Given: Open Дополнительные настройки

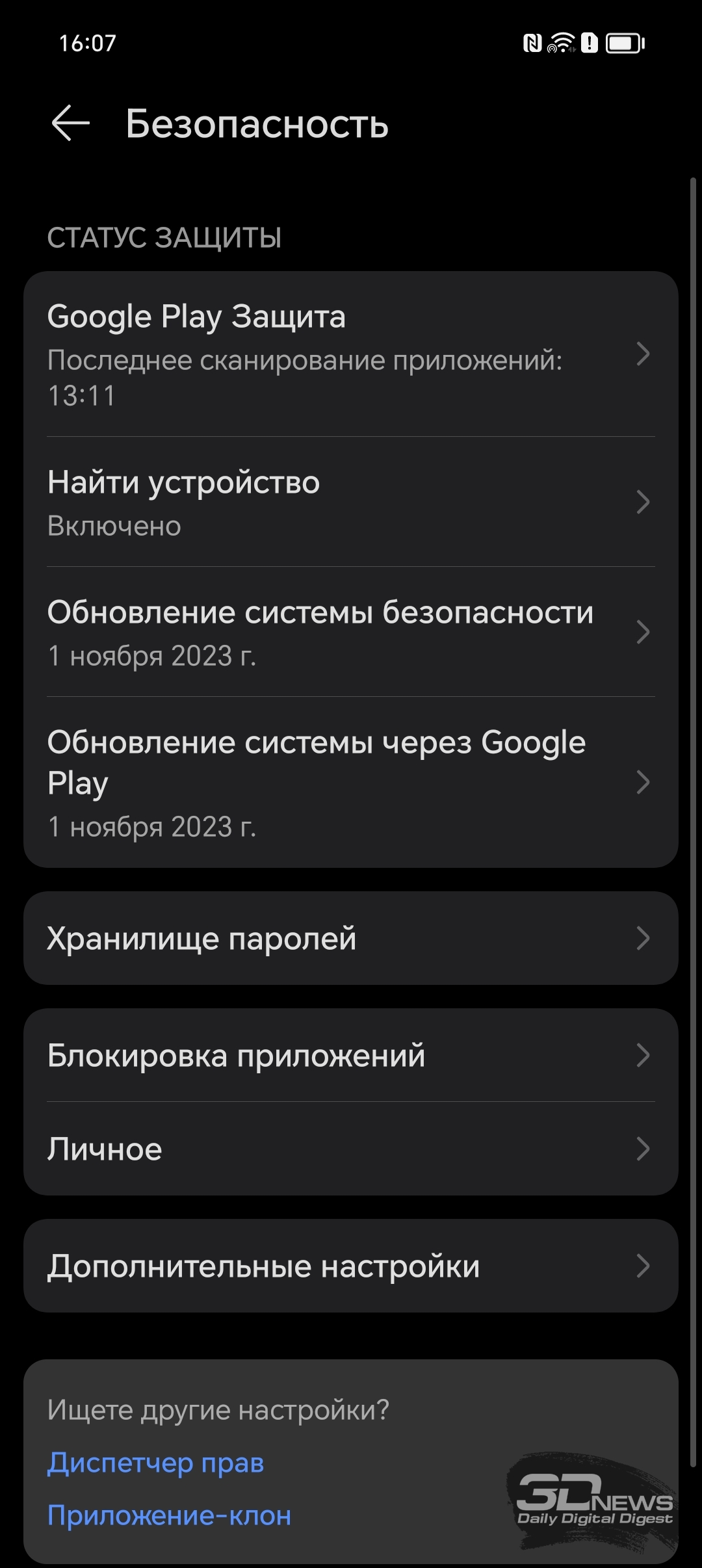Looking at the screenshot, I should pyautogui.click(x=351, y=1266).
